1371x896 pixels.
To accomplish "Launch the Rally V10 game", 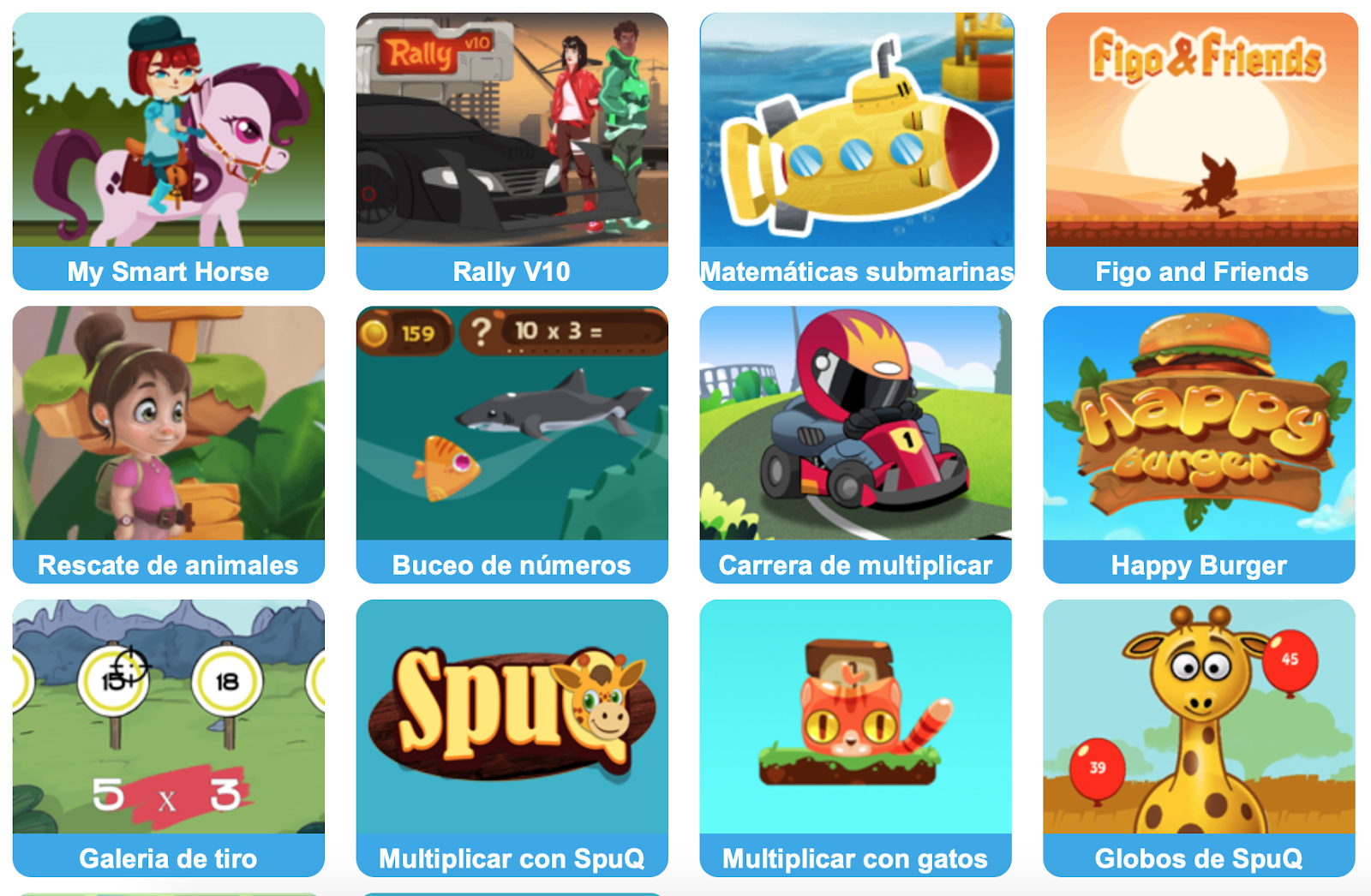I will point(512,151).
